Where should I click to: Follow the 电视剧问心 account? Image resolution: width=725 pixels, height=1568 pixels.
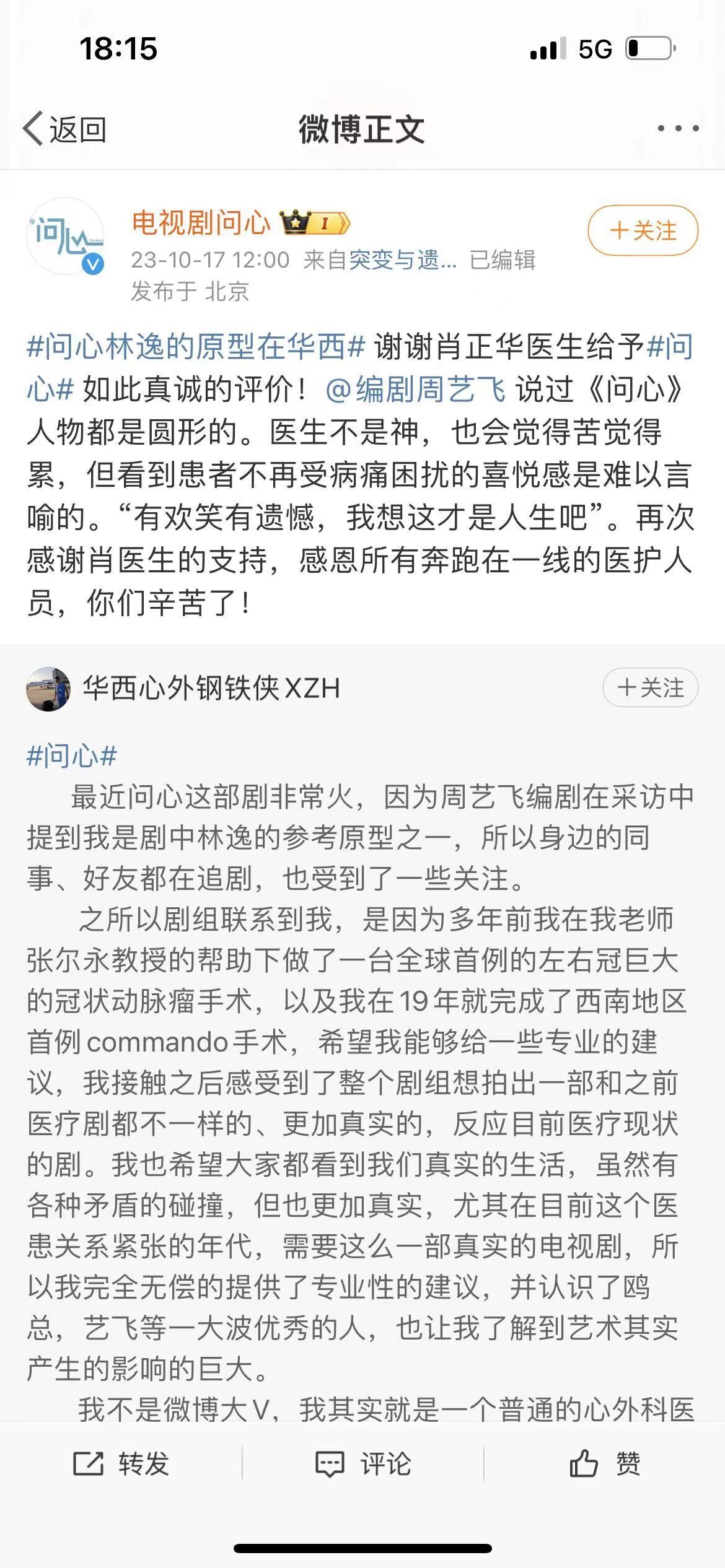click(643, 230)
